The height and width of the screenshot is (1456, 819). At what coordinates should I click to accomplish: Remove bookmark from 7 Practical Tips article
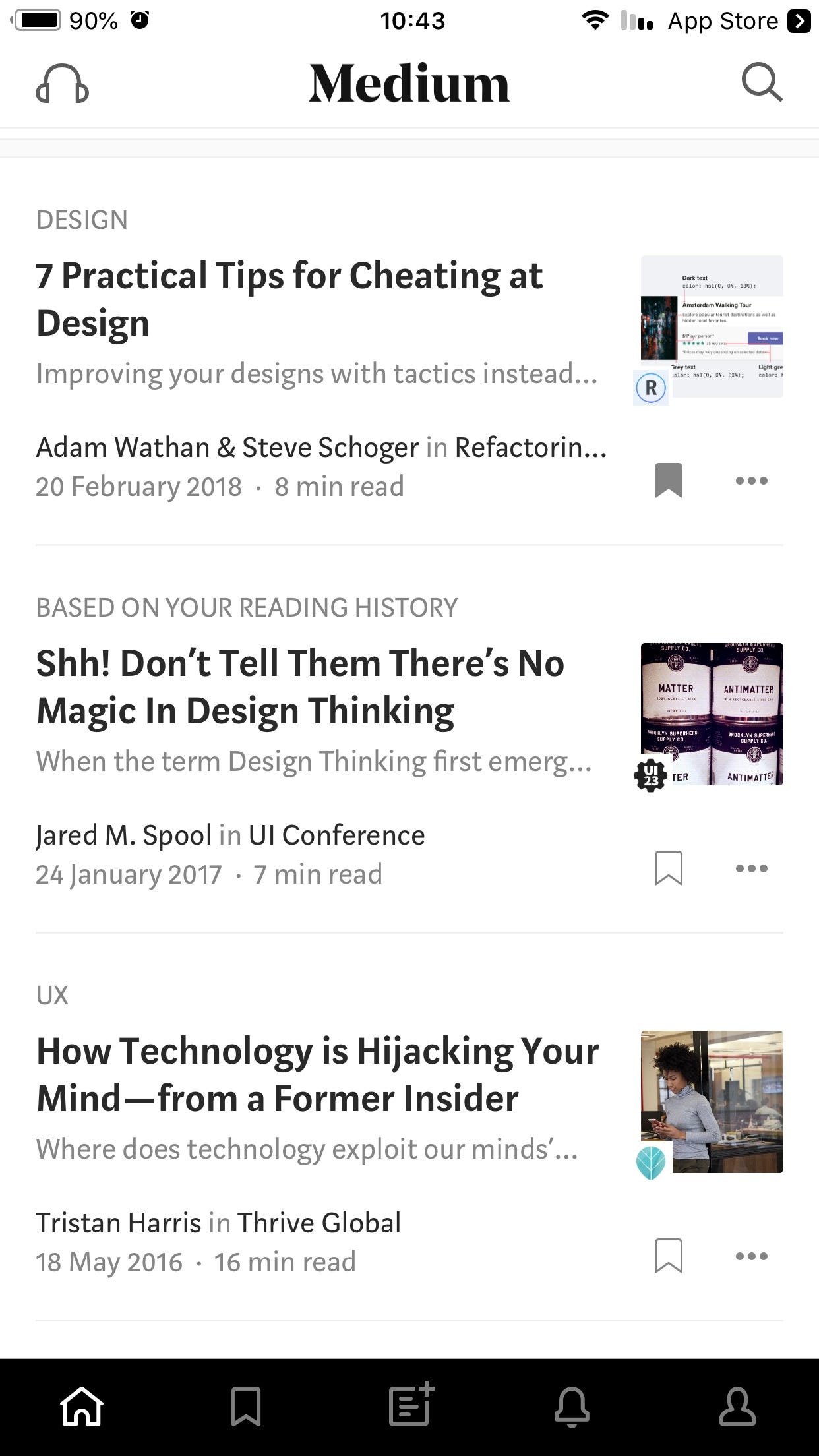coord(668,481)
